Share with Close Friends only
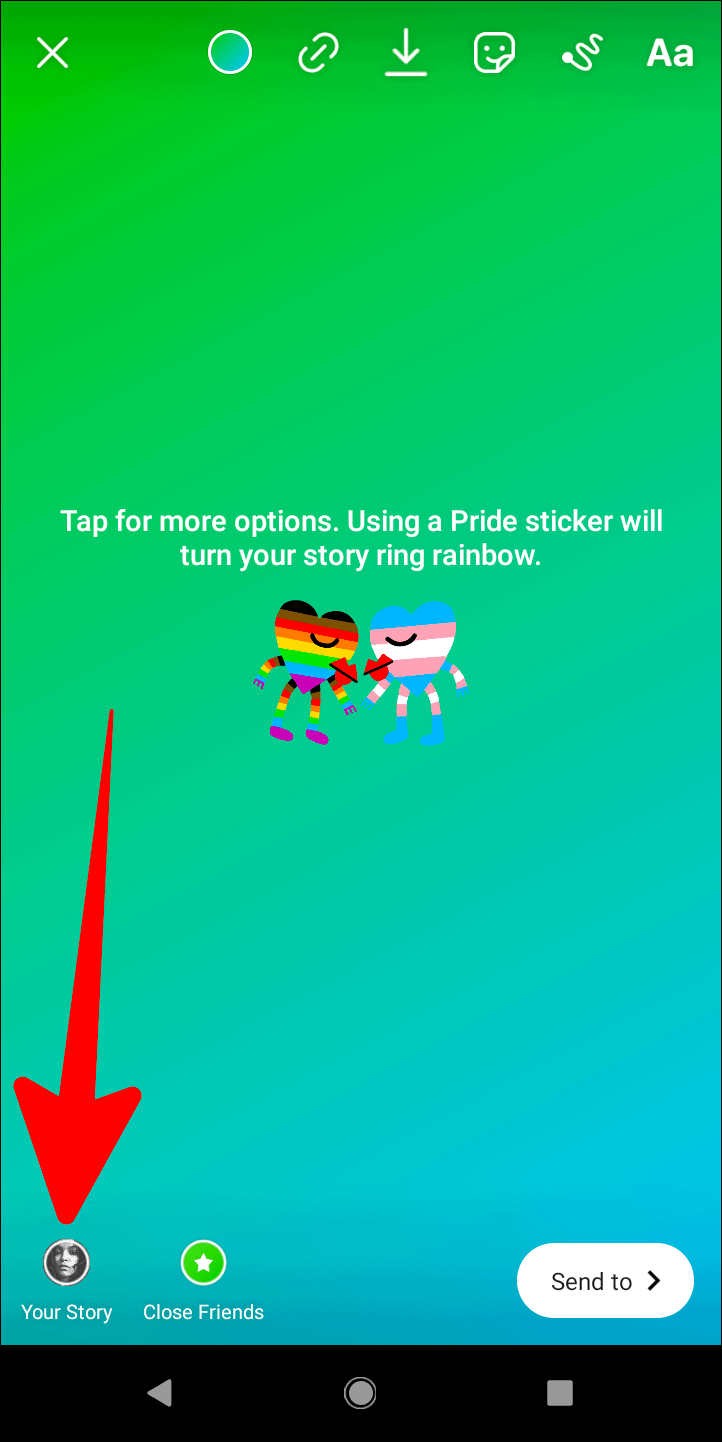 point(203,1263)
